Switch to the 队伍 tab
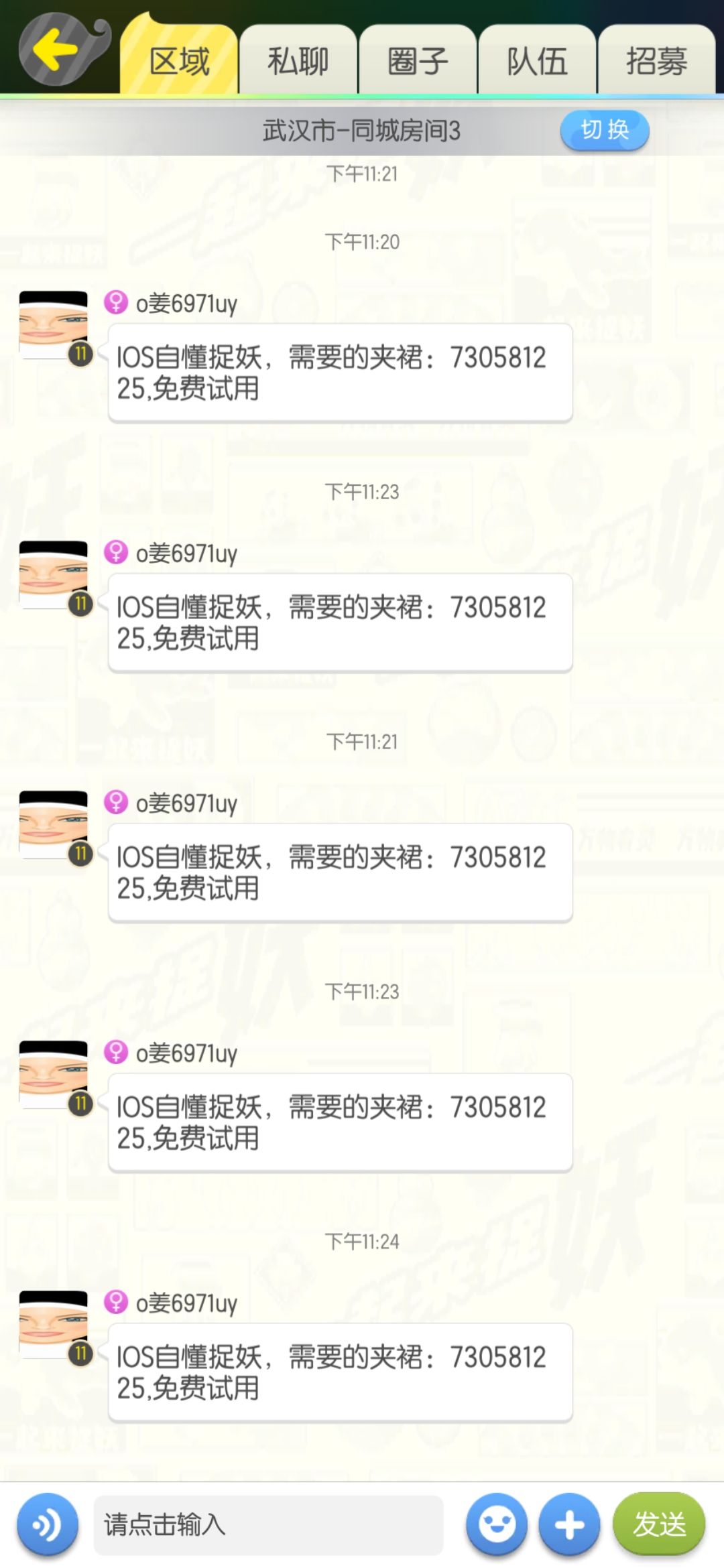724x1568 pixels. [537, 60]
